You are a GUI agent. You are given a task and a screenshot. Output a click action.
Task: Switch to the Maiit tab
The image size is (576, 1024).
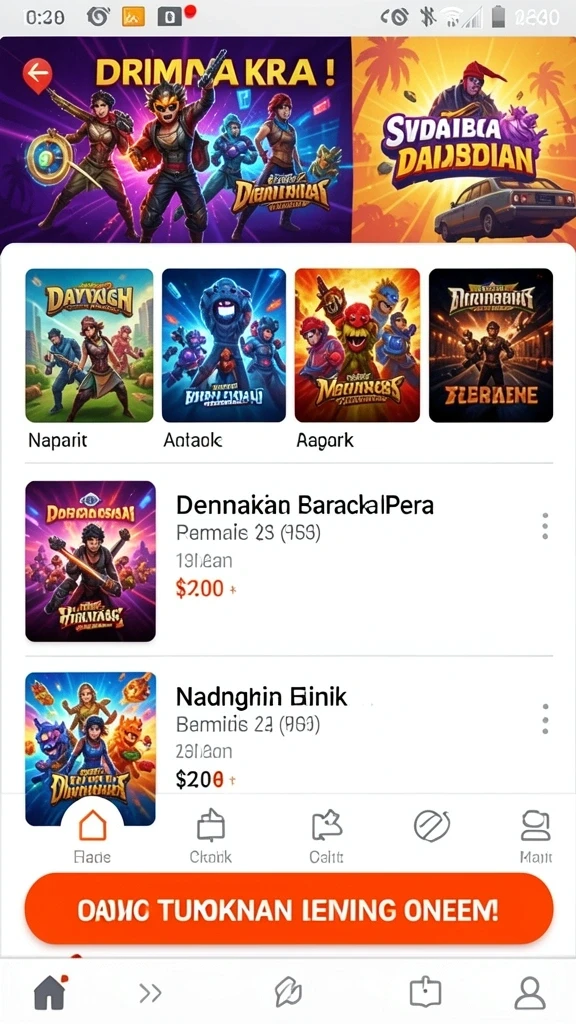pyautogui.click(x=536, y=836)
